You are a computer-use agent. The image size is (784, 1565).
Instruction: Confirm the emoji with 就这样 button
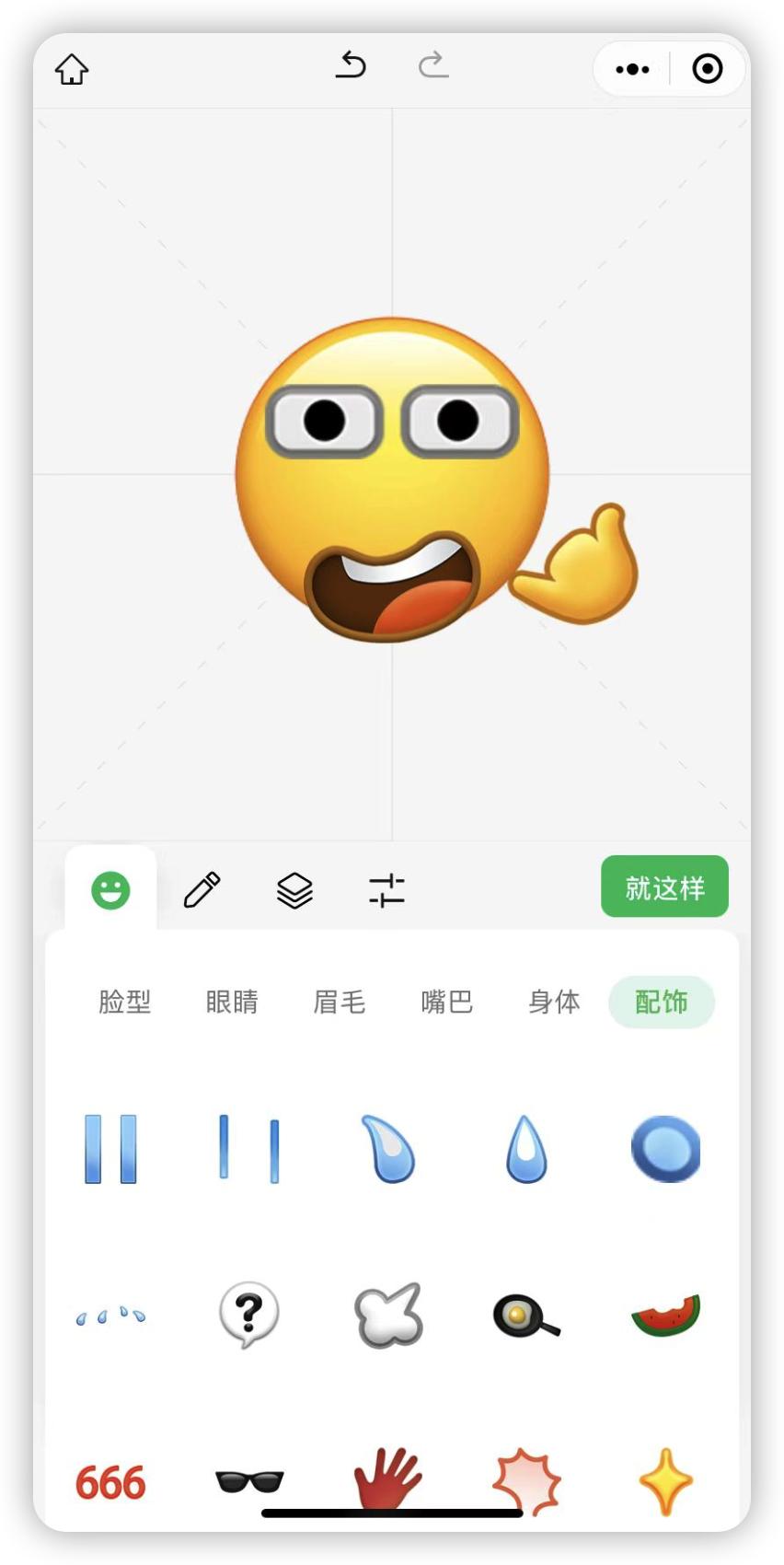tap(664, 887)
